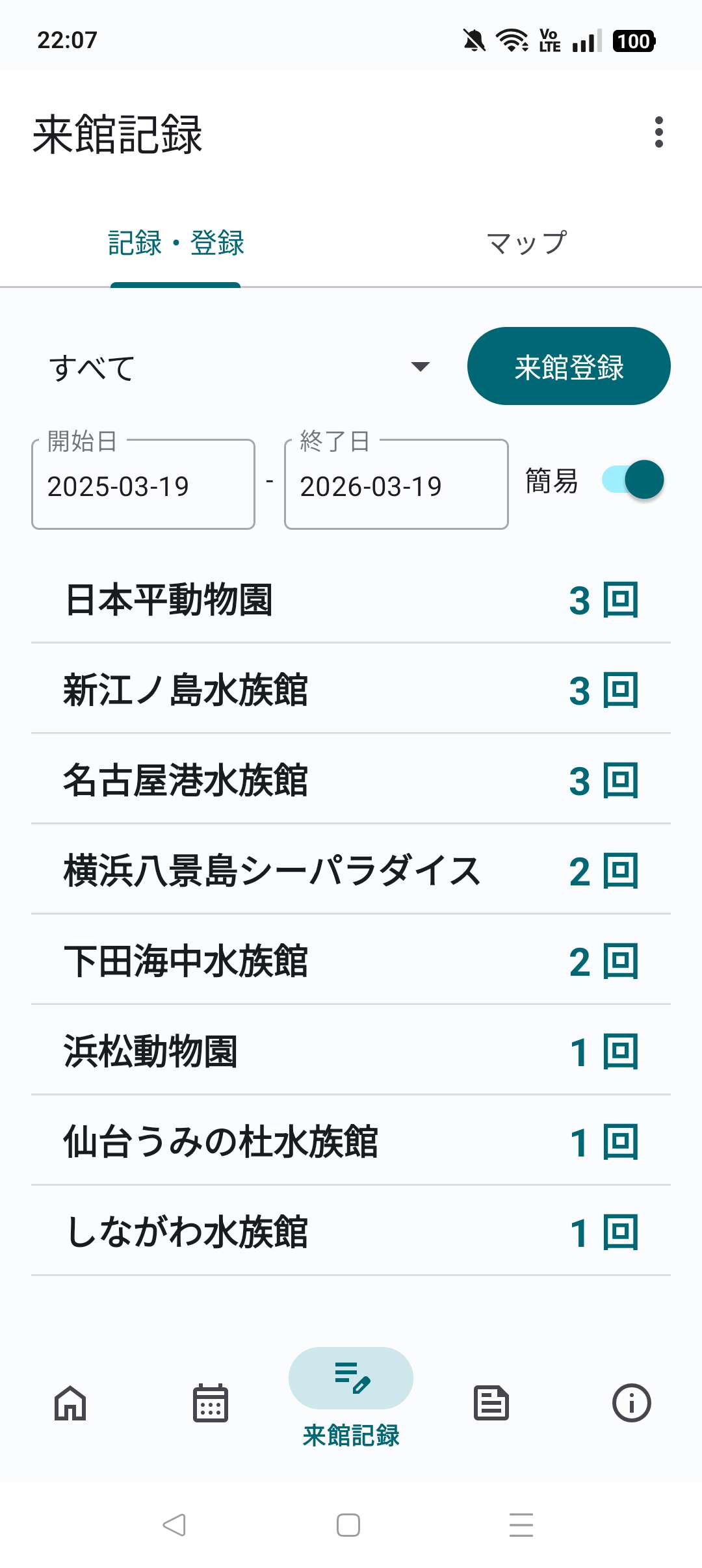This screenshot has width=702, height=1568.
Task: Open the 開始日 date picker
Action: click(x=143, y=484)
